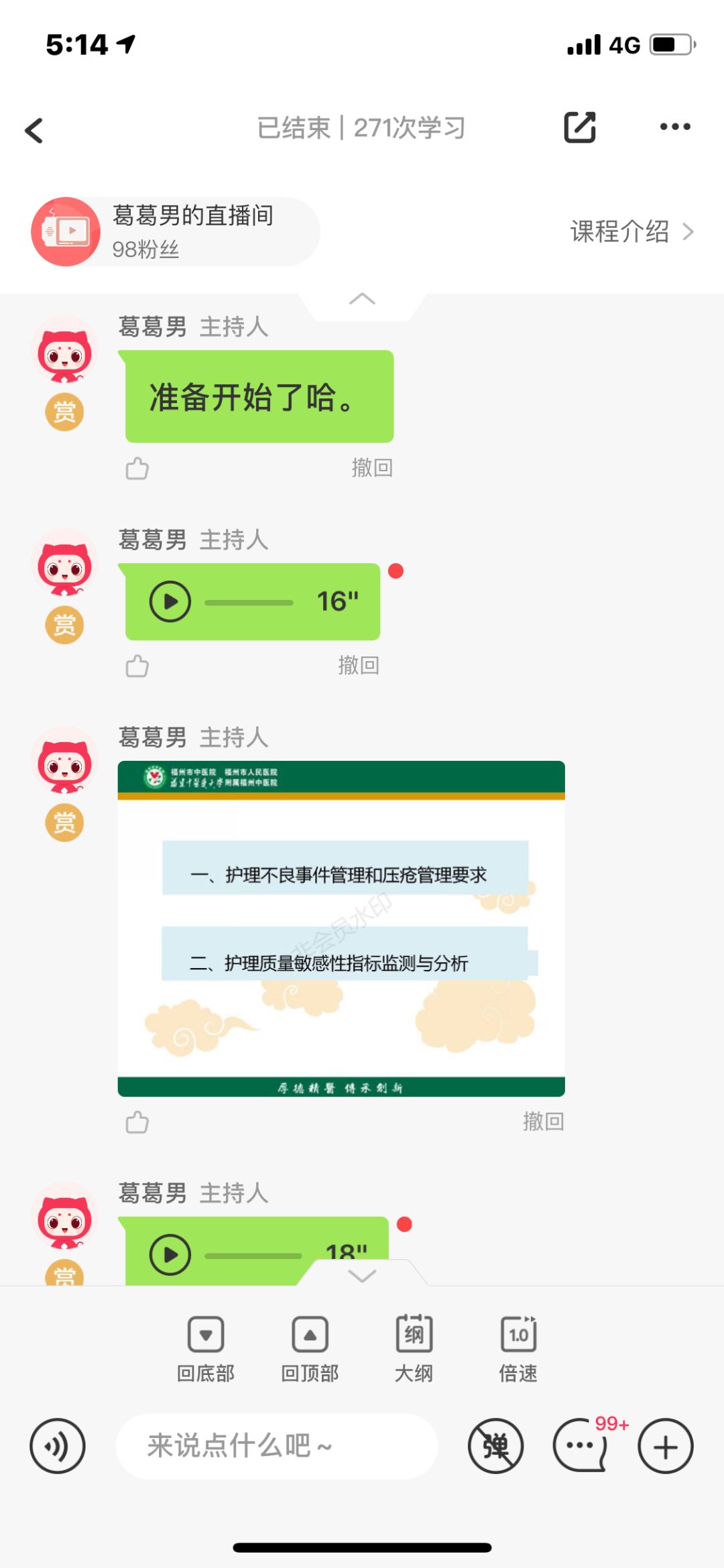The height and width of the screenshot is (1568, 724).
Task: Open the three-dot overflow menu
Action: pyautogui.click(x=674, y=127)
